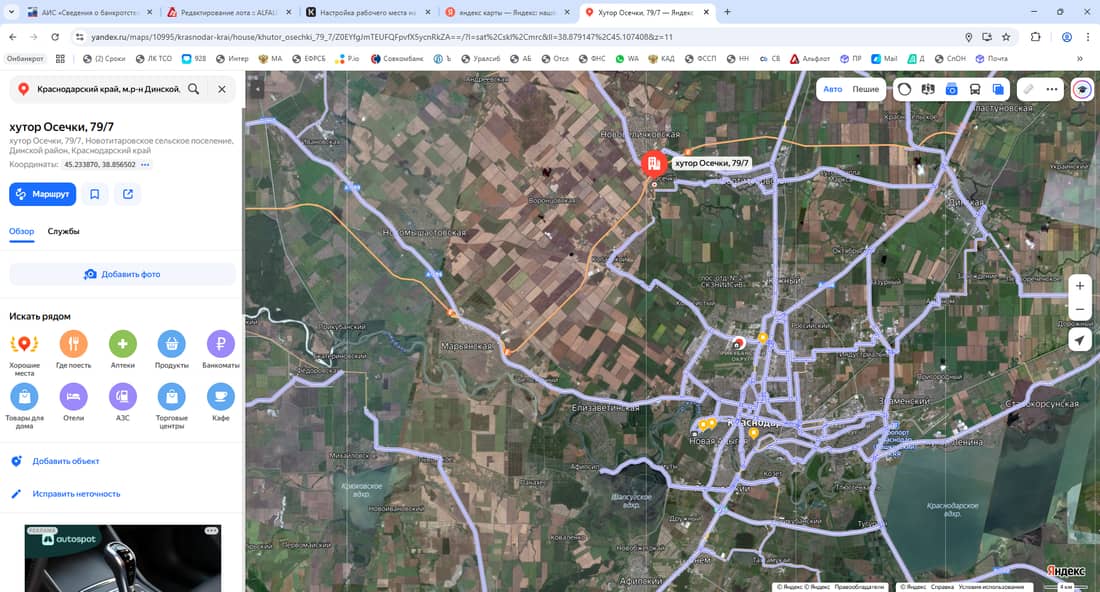This screenshot has height=592, width=1100.
Task: Open coordinates options dots menu
Action: click(x=145, y=164)
